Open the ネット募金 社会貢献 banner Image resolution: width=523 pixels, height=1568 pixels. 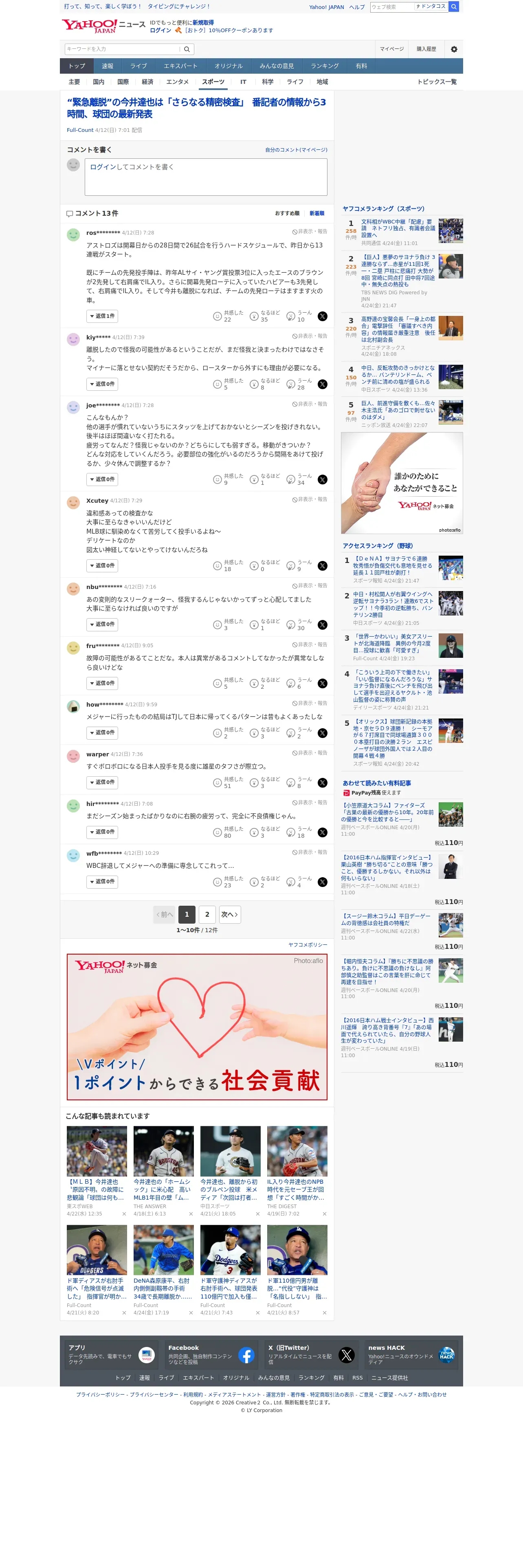tap(197, 1027)
